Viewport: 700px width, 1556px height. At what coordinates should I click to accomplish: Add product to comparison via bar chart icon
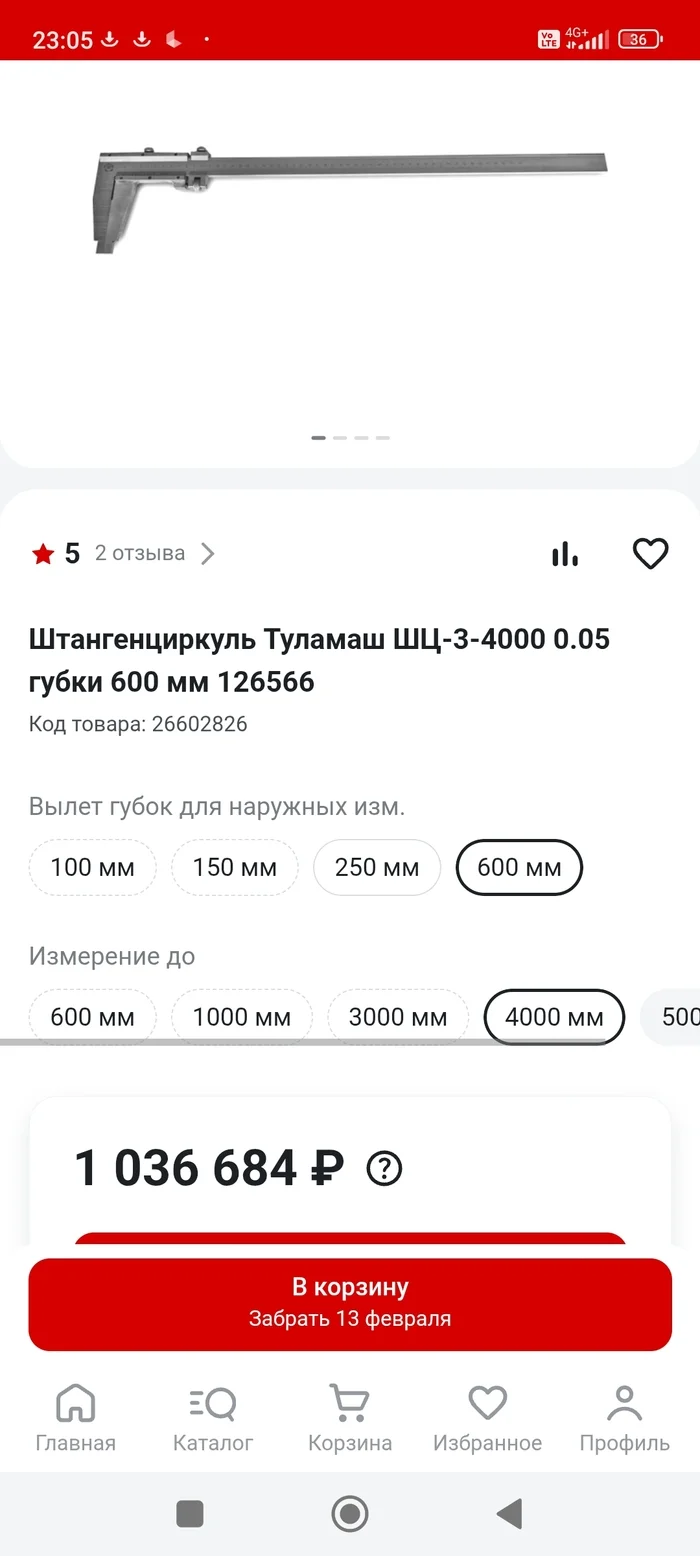pos(565,553)
